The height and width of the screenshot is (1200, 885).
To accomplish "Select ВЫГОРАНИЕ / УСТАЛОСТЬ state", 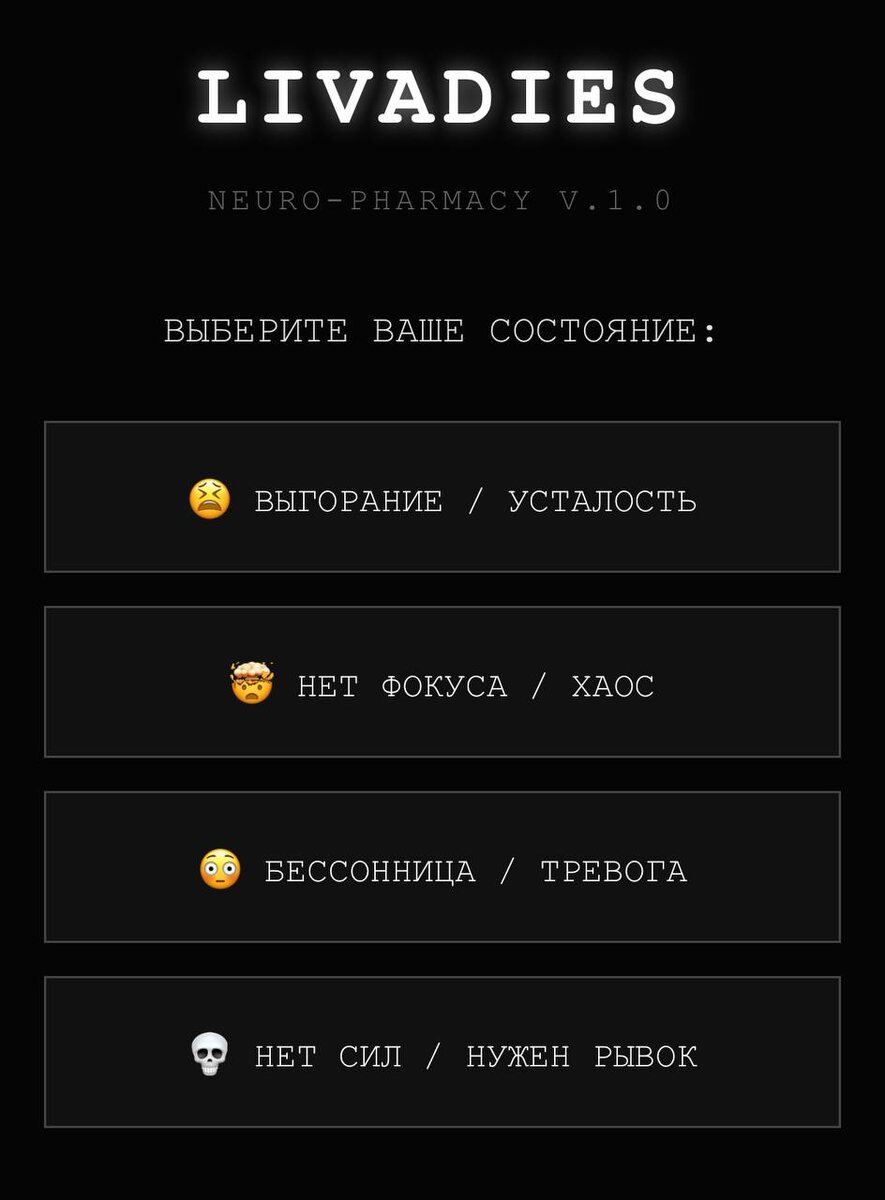I will click(x=442, y=497).
